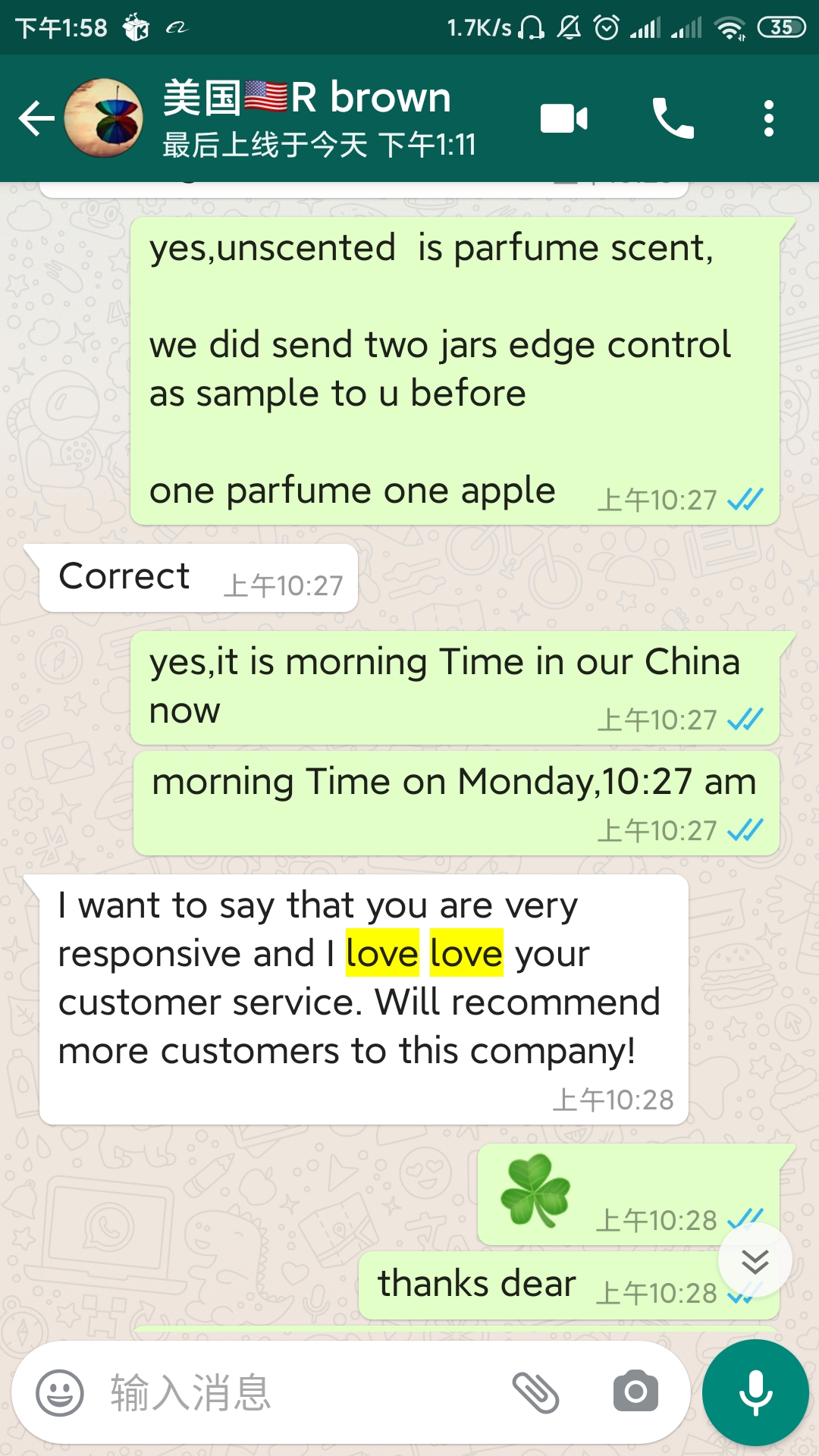Open R brown's profile photo
819x1456 pixels.
104,118
